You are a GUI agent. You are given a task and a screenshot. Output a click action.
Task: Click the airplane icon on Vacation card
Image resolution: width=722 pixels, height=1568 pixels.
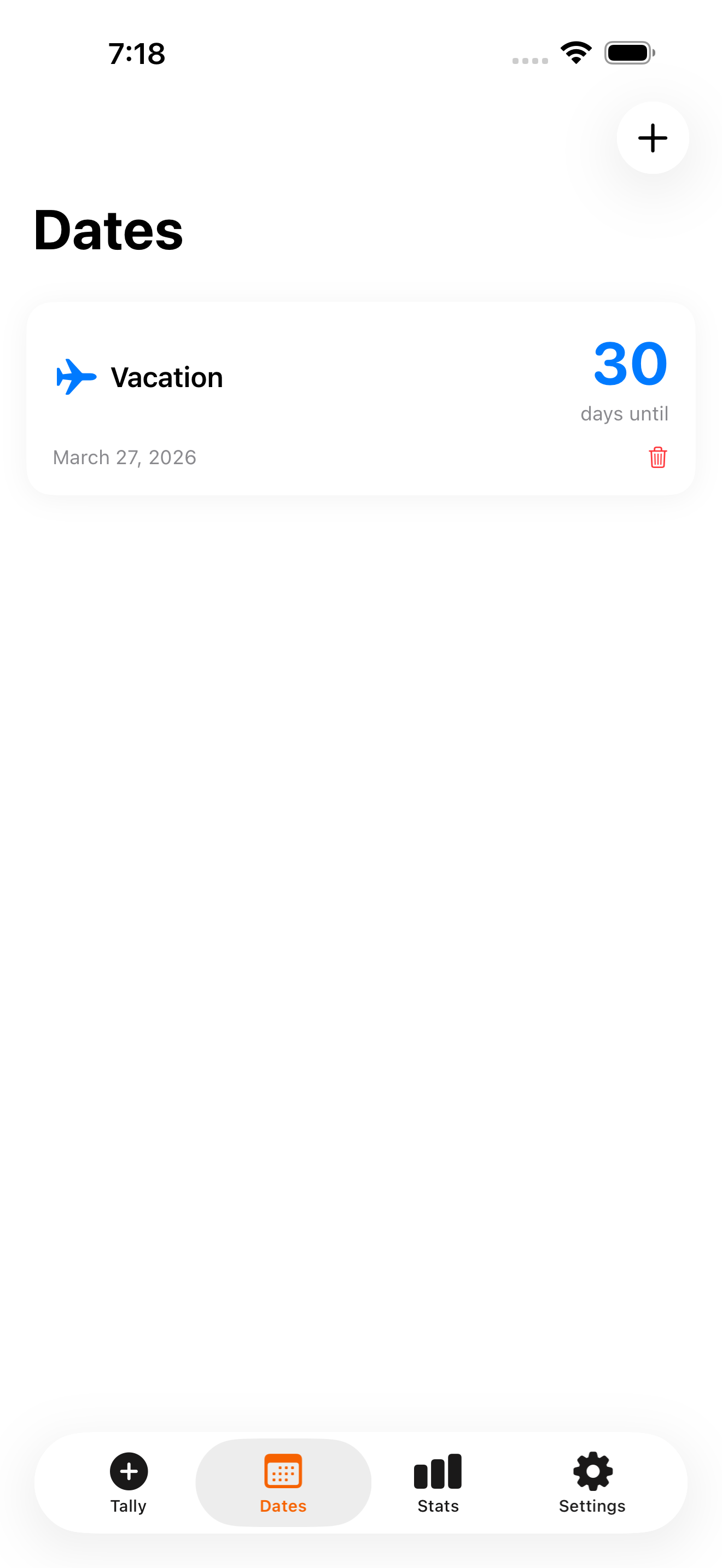(75, 376)
